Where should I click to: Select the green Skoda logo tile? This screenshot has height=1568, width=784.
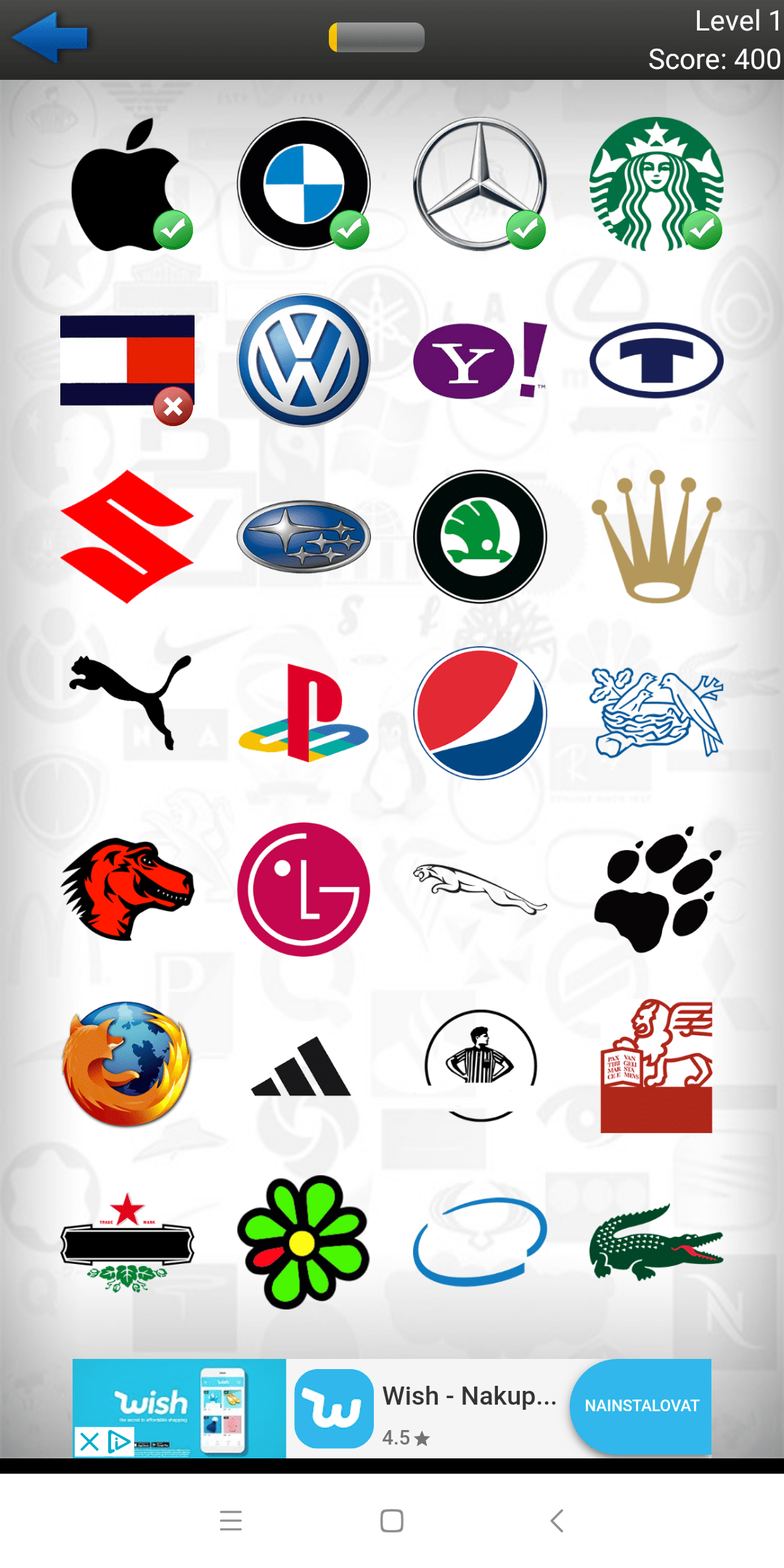pyautogui.click(x=480, y=536)
